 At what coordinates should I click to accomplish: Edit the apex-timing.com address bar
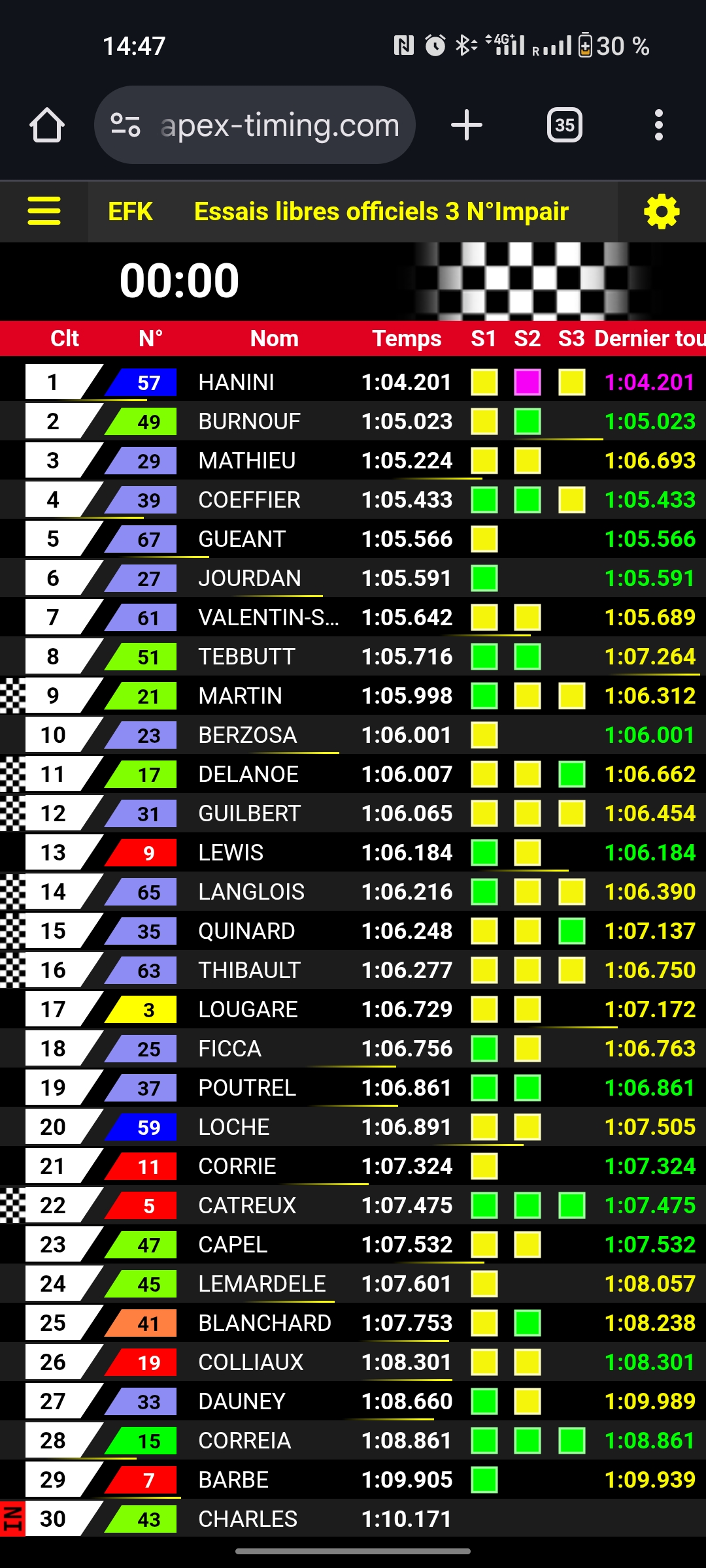(255, 125)
